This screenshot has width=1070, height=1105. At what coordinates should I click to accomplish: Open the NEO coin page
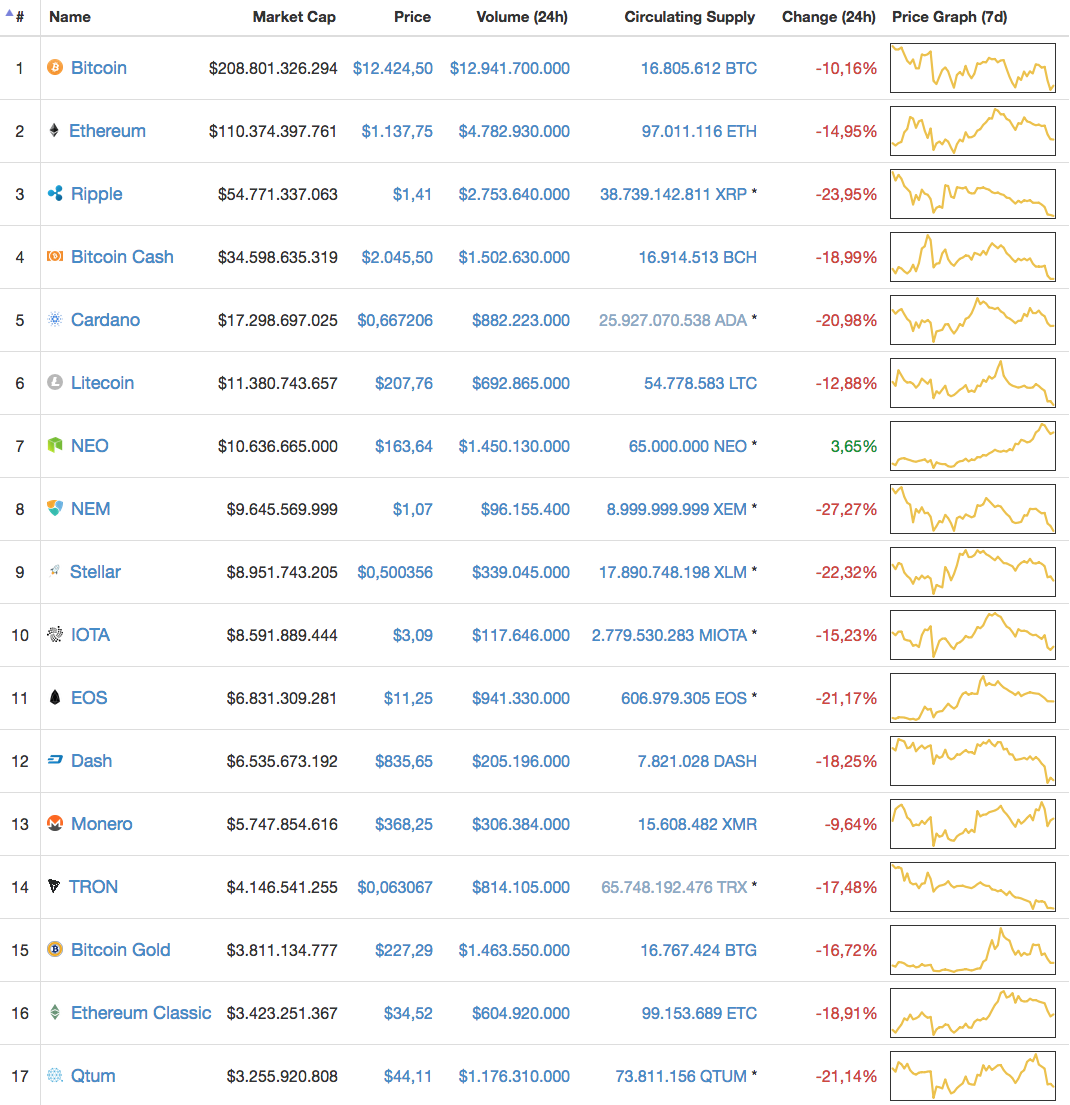click(90, 446)
